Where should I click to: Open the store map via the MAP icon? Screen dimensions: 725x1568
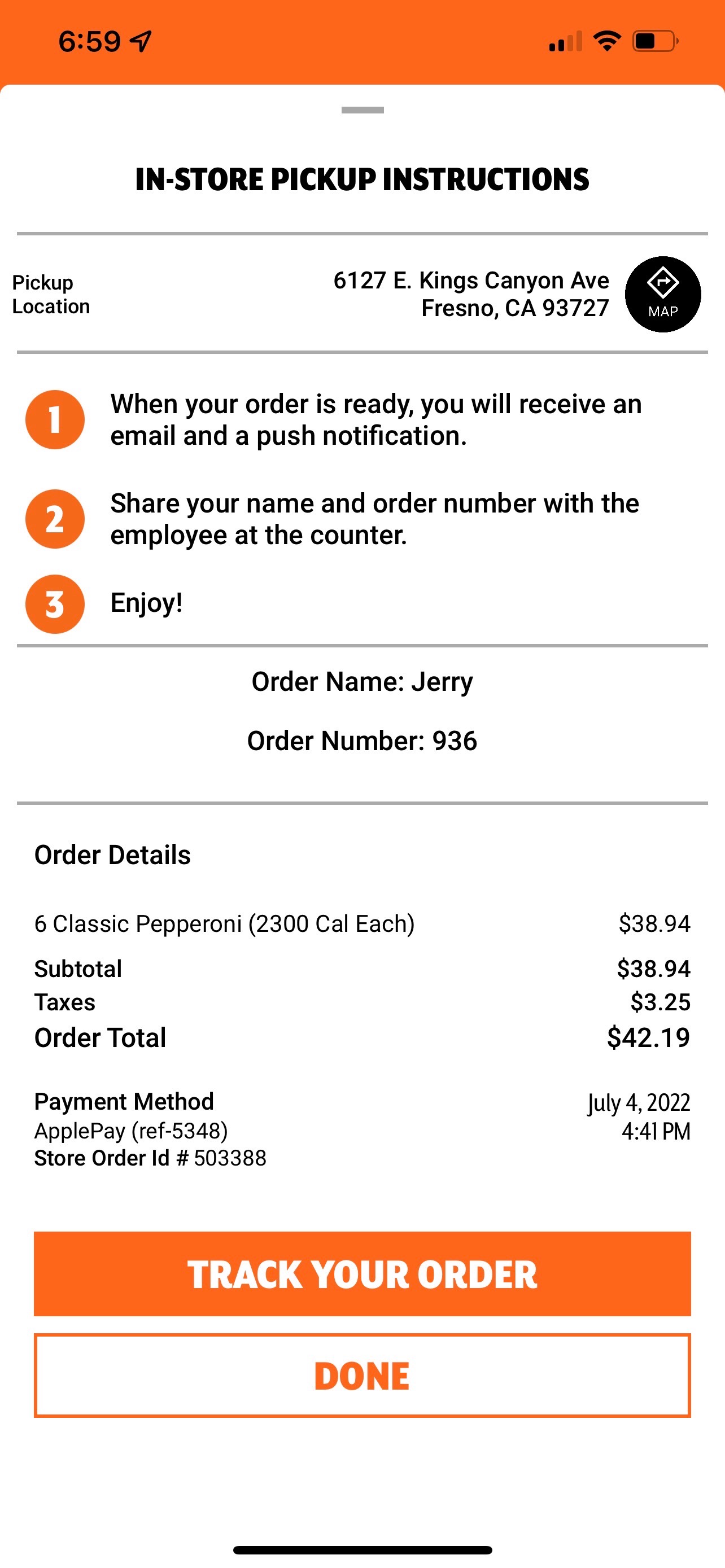pyautogui.click(x=662, y=294)
